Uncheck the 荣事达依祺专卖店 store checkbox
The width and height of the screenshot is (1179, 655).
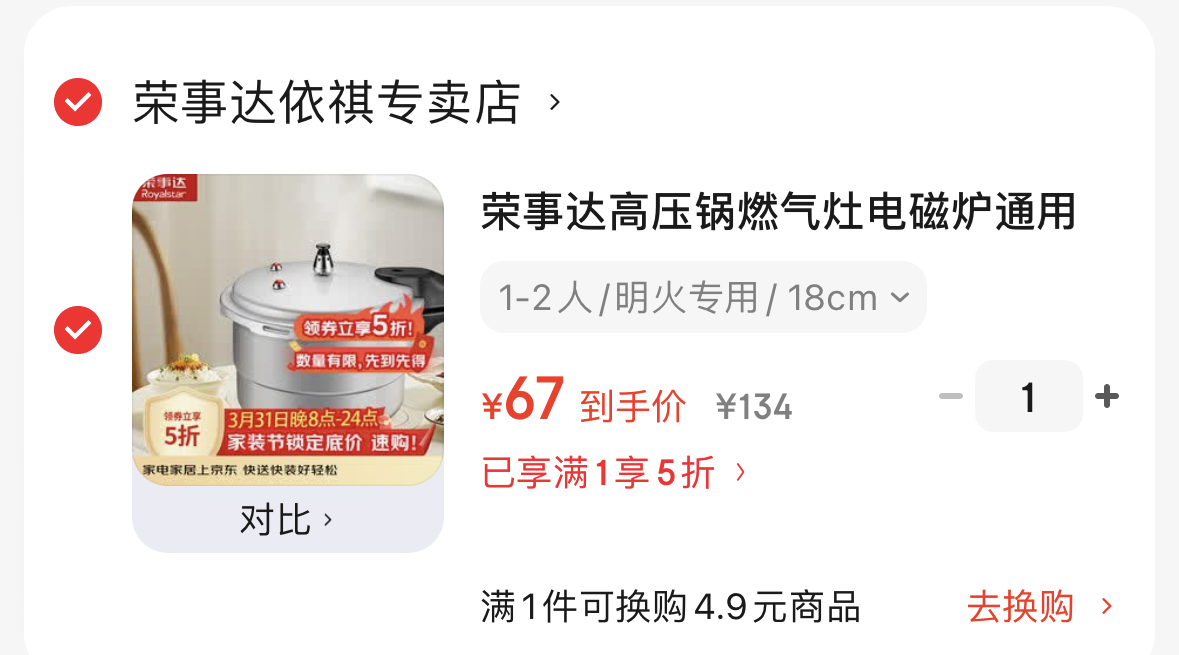tap(78, 102)
